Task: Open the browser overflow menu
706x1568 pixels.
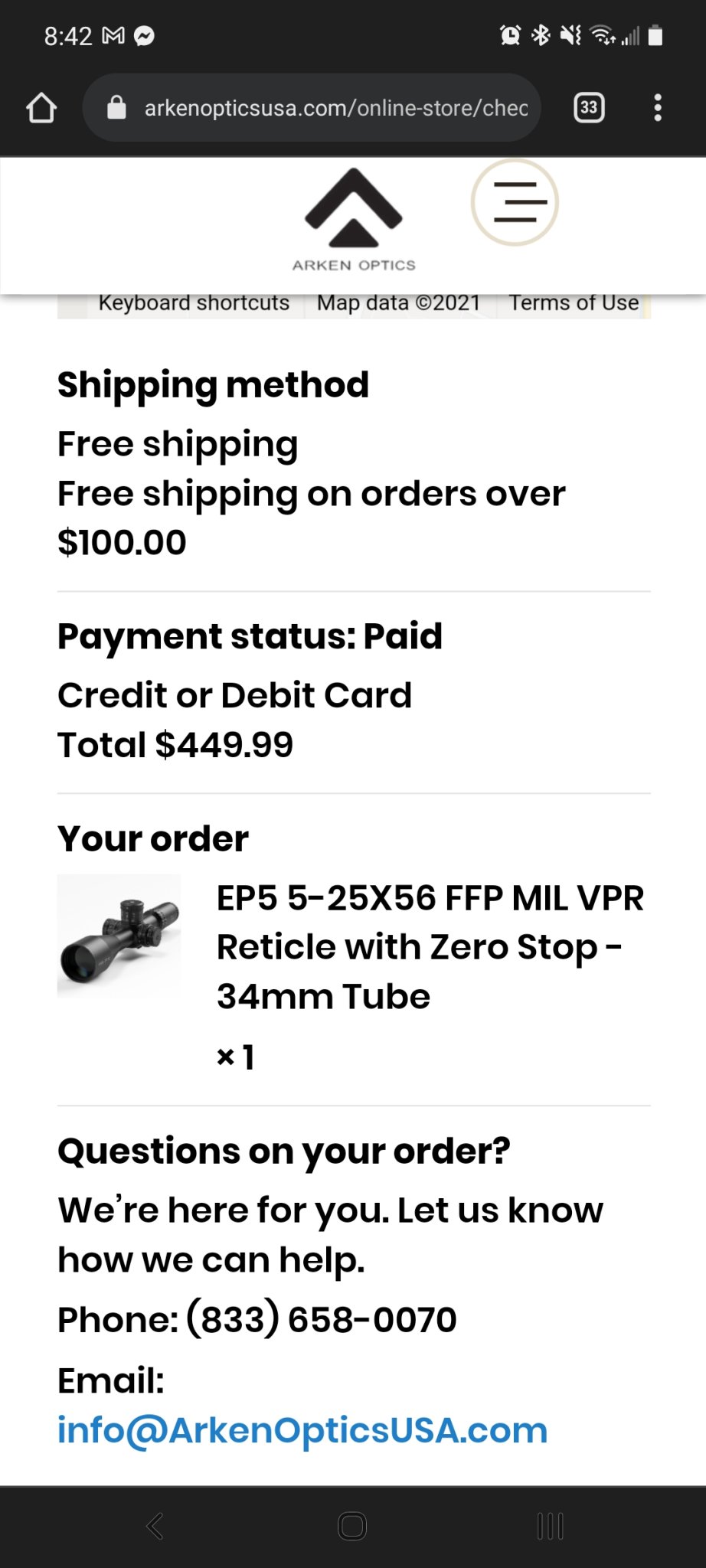Action: [657, 108]
